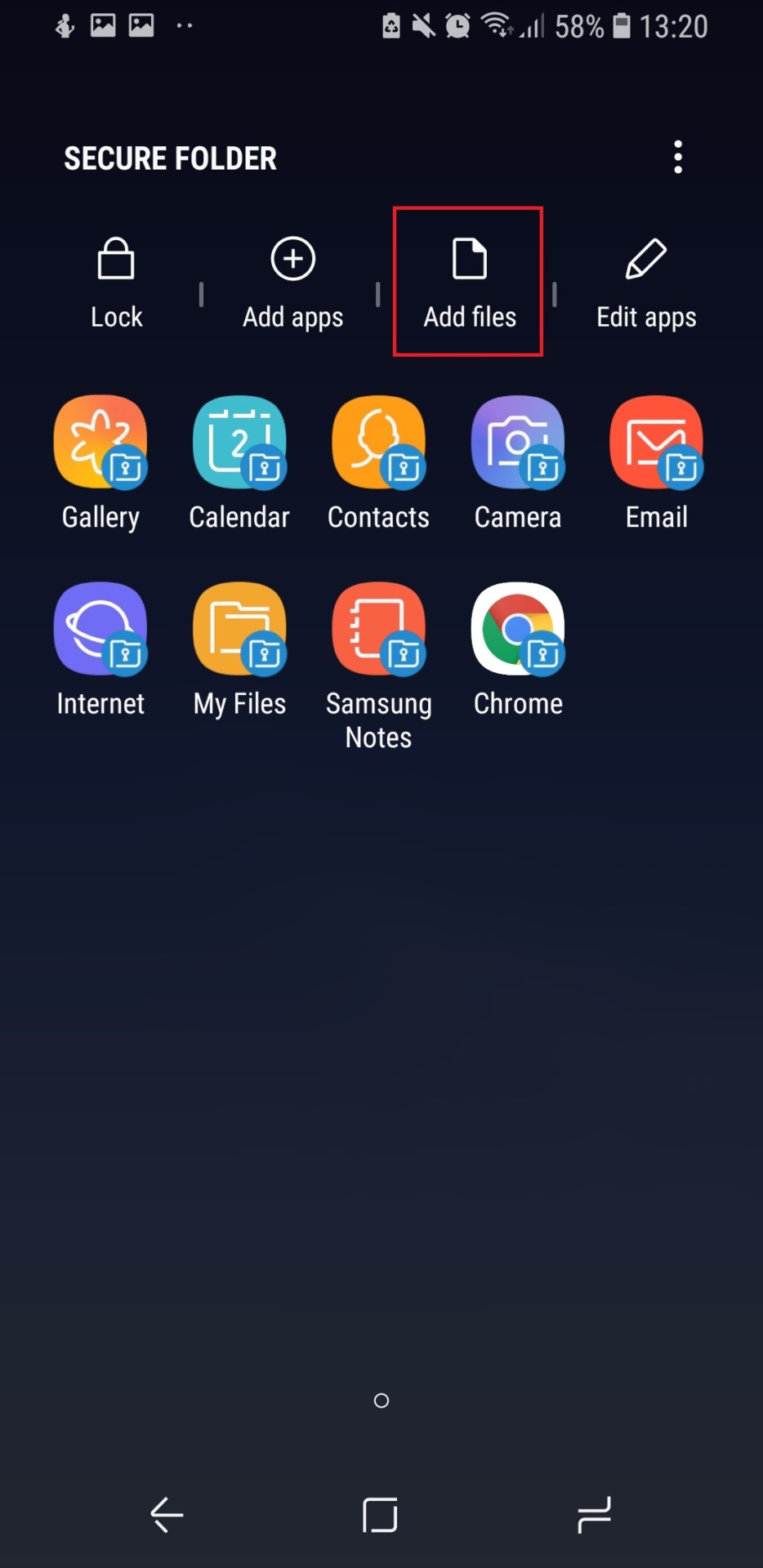
Task: Select Add apps to include new apps
Action: tap(292, 282)
